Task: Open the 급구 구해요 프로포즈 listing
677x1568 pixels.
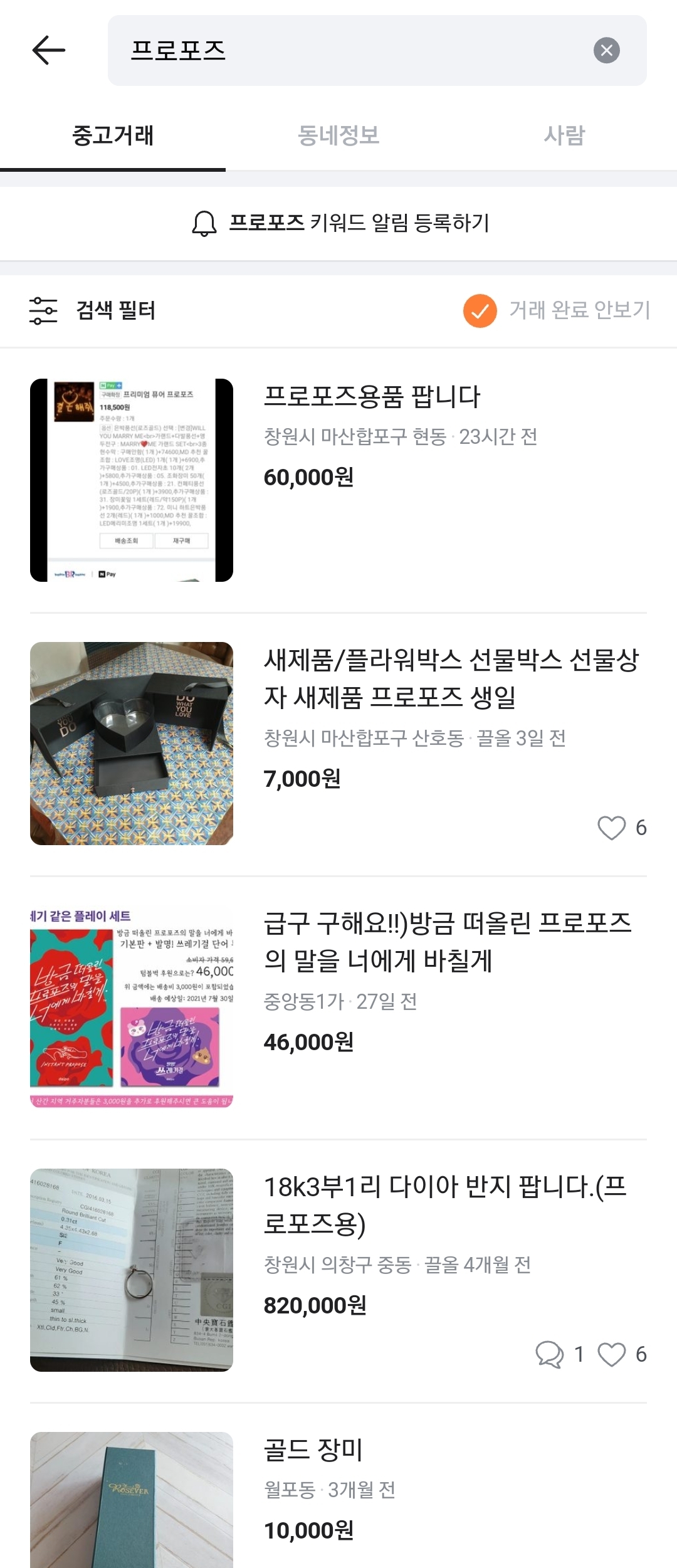Action: coord(338,1007)
